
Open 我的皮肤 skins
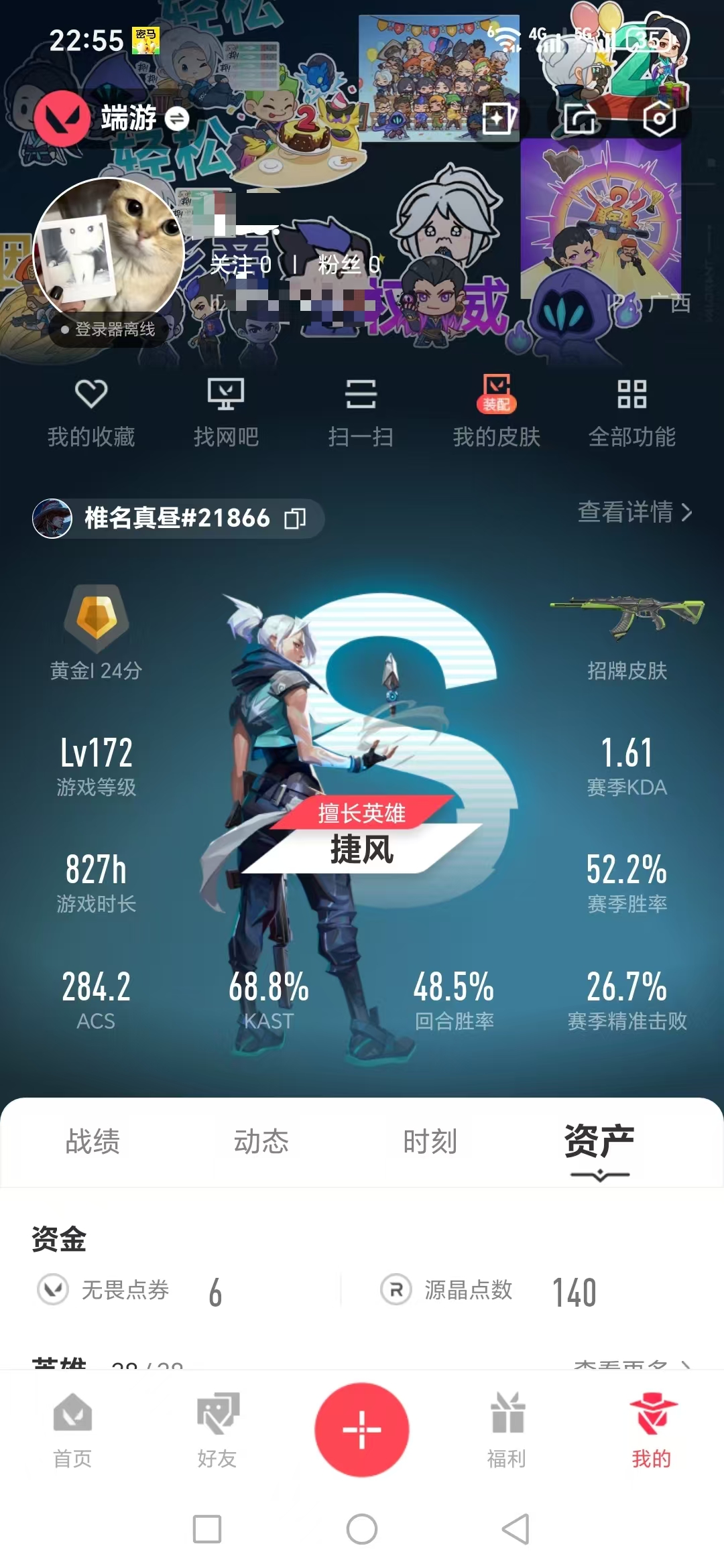[x=496, y=411]
